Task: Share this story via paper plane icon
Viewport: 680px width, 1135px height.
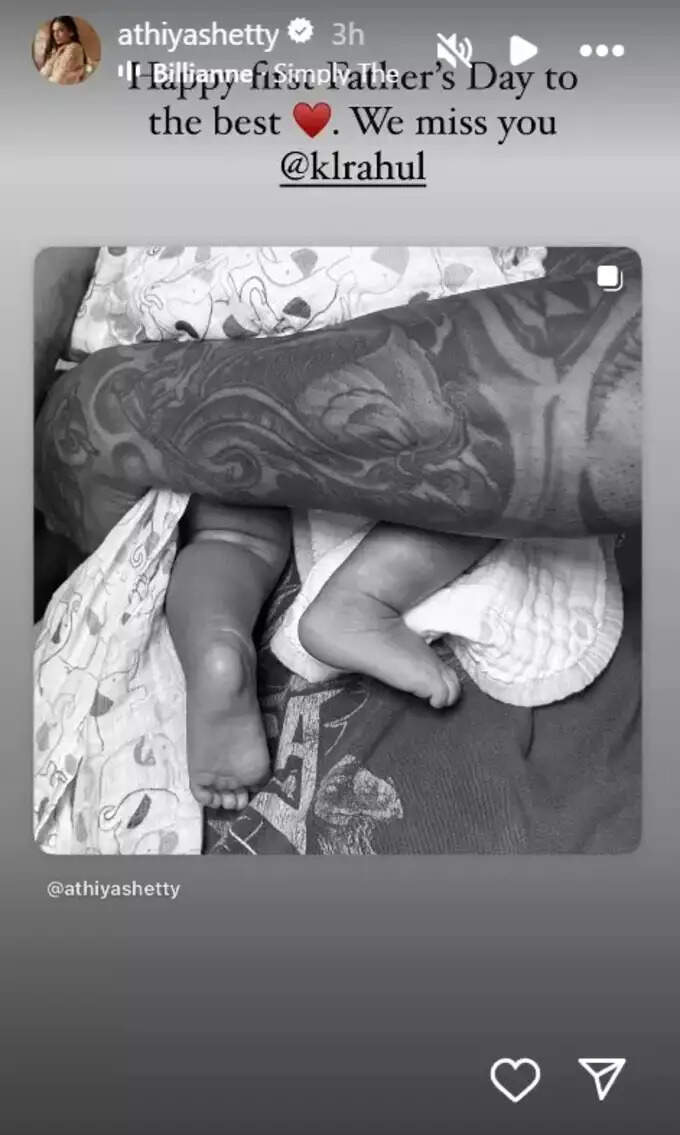Action: click(x=602, y=1079)
